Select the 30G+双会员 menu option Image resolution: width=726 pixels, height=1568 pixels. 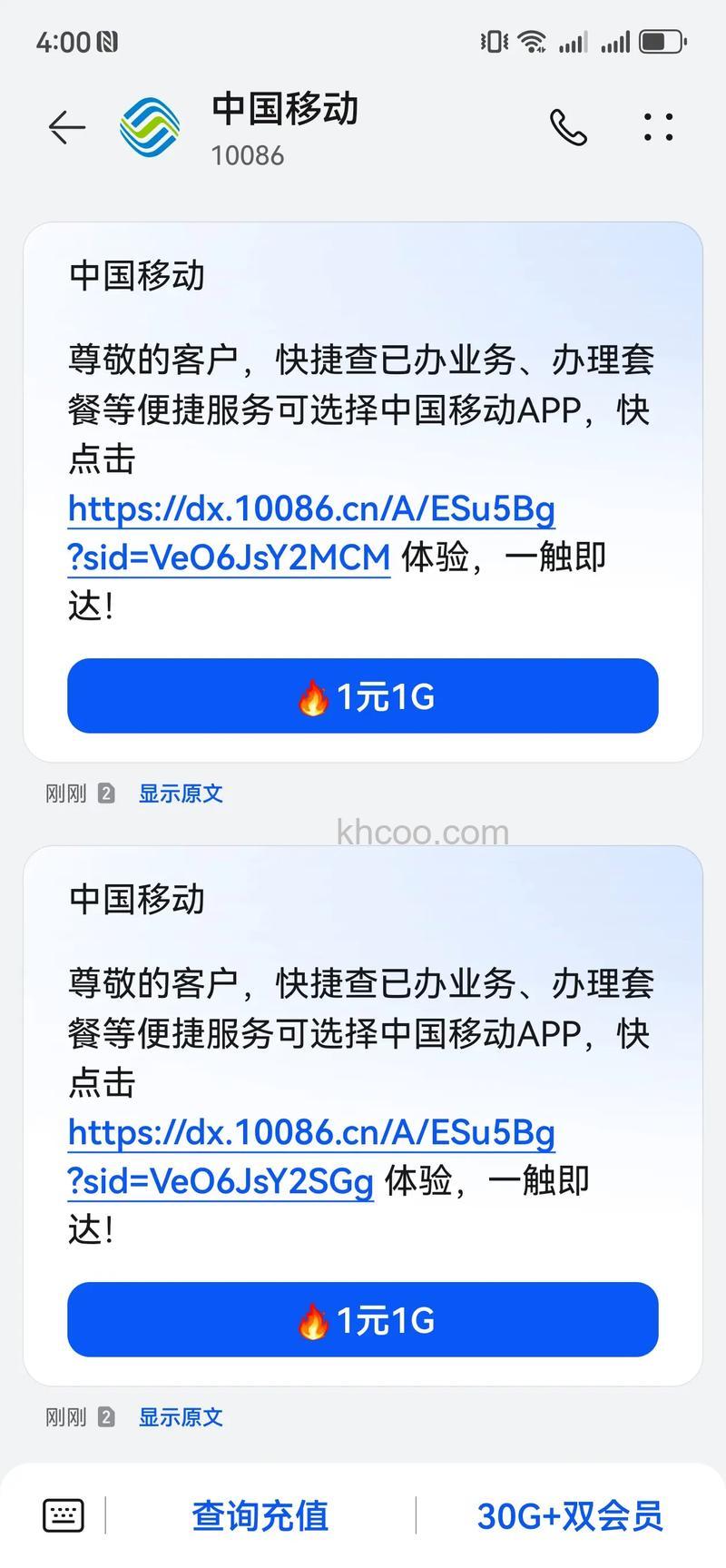pyautogui.click(x=569, y=1514)
